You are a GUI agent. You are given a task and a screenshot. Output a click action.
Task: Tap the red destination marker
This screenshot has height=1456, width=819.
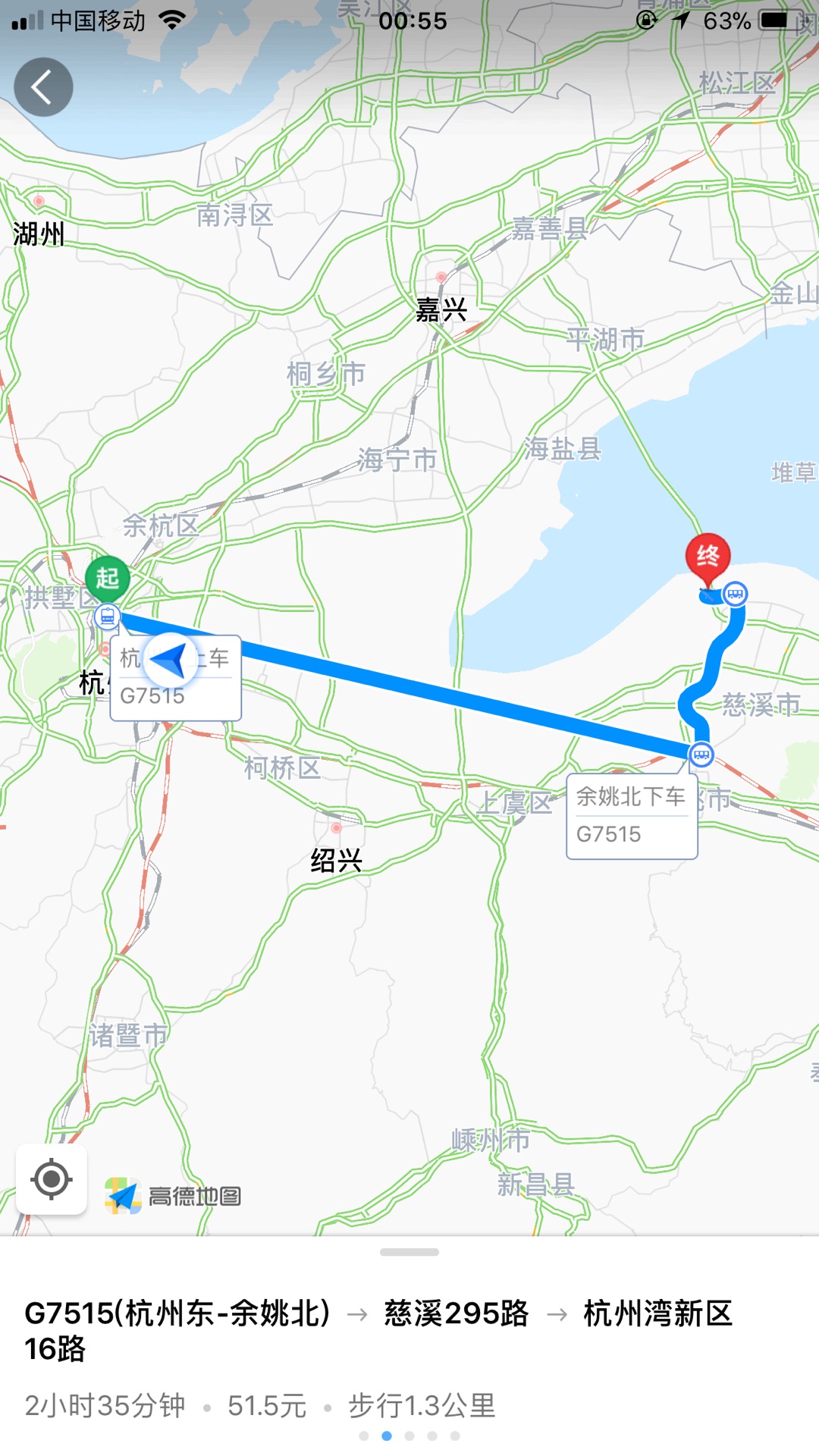pyautogui.click(x=708, y=557)
